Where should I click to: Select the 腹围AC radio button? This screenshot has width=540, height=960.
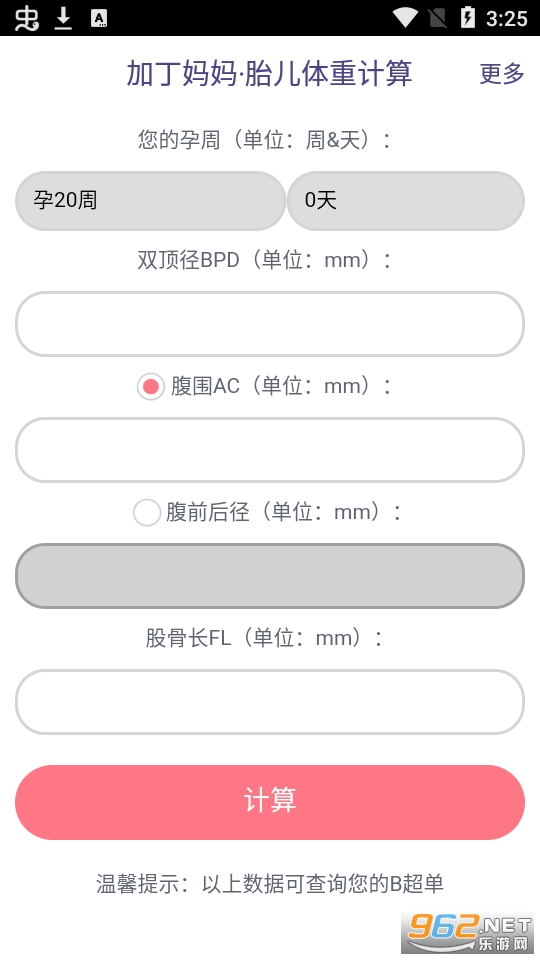pos(151,387)
